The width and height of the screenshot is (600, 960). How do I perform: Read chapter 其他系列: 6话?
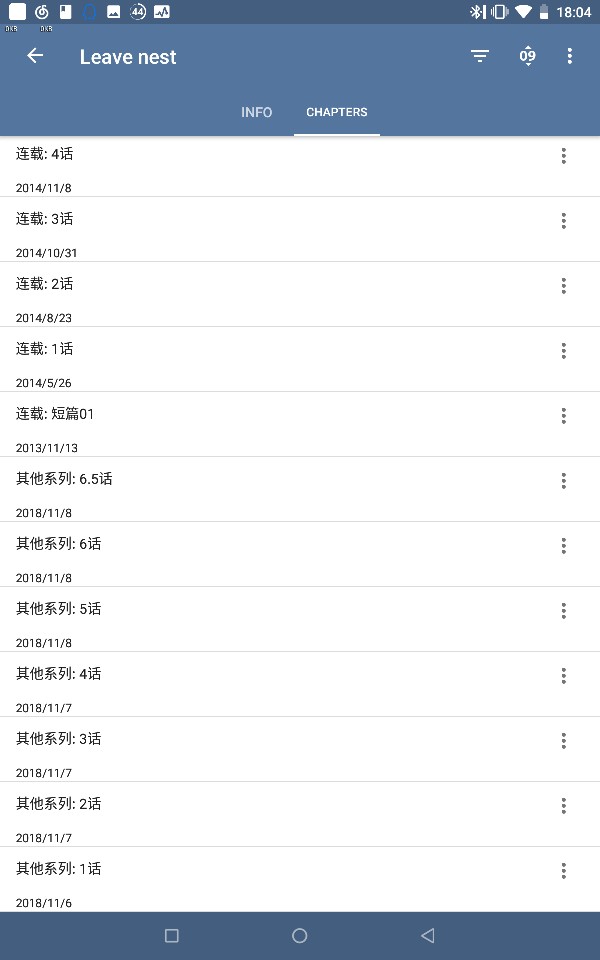pos(270,556)
